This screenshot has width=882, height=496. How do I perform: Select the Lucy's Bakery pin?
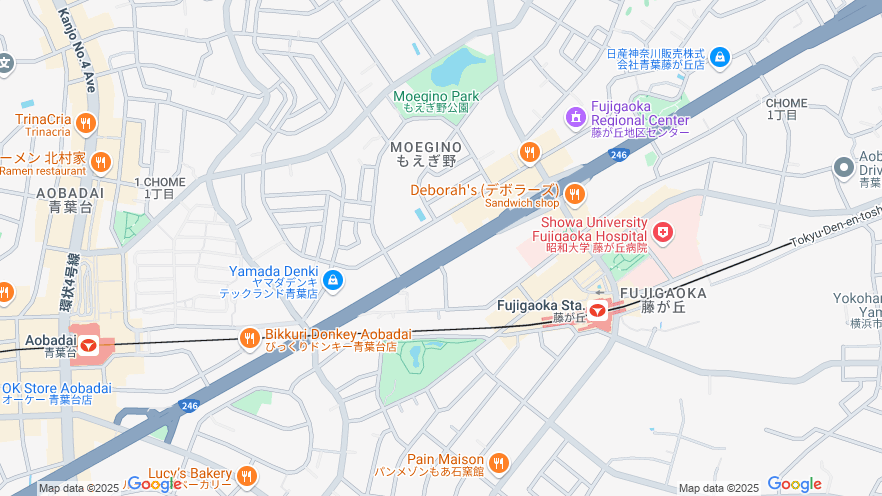(x=247, y=475)
